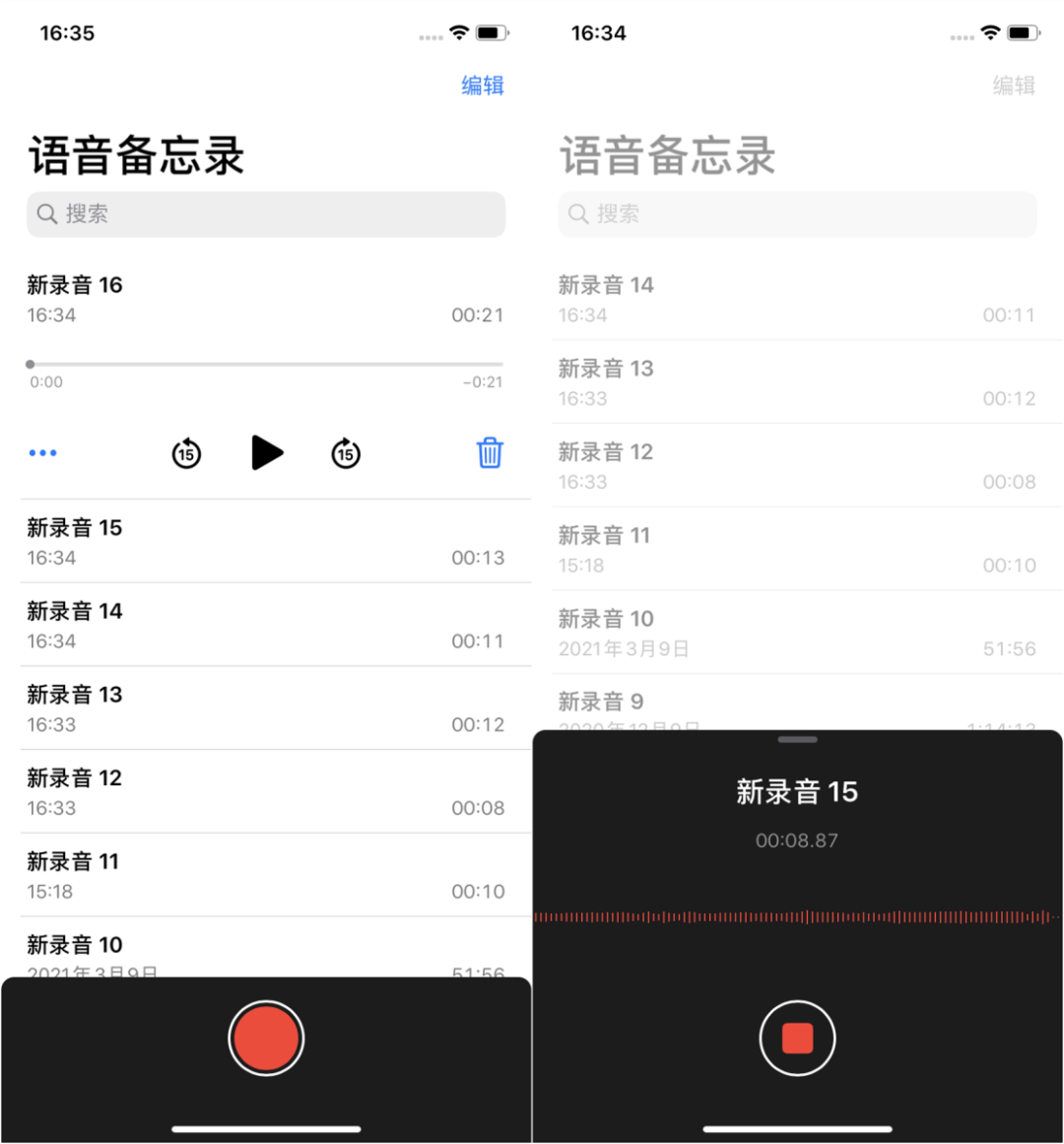Expand the recording panel via its grabber handle
The width and height of the screenshot is (1064, 1144).
point(797,739)
